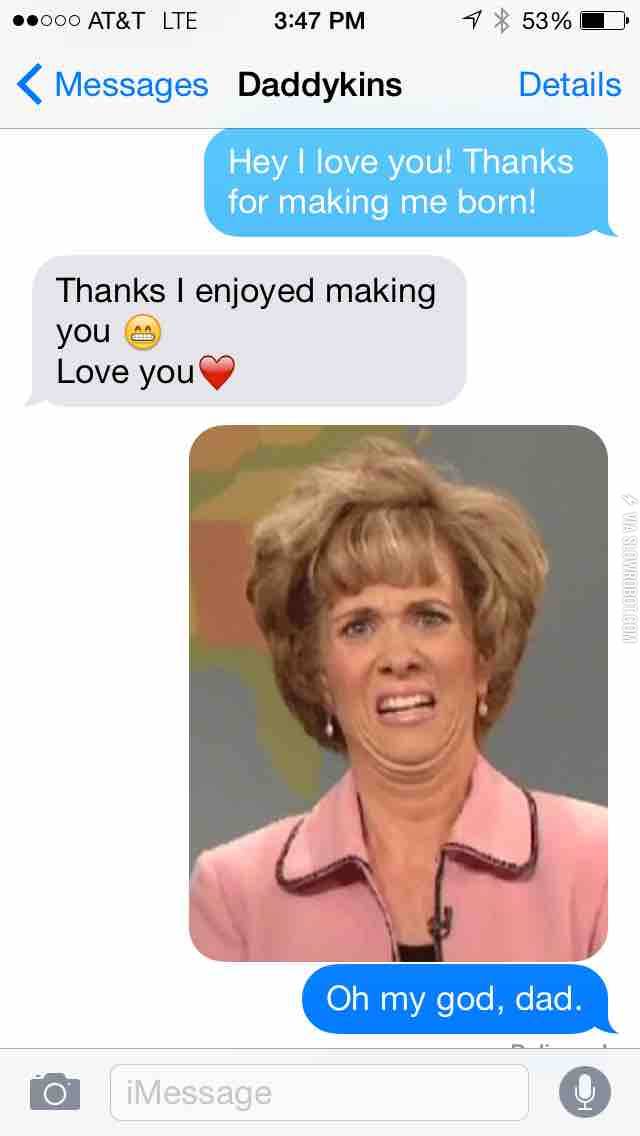Open the sent reaction image

398,692
